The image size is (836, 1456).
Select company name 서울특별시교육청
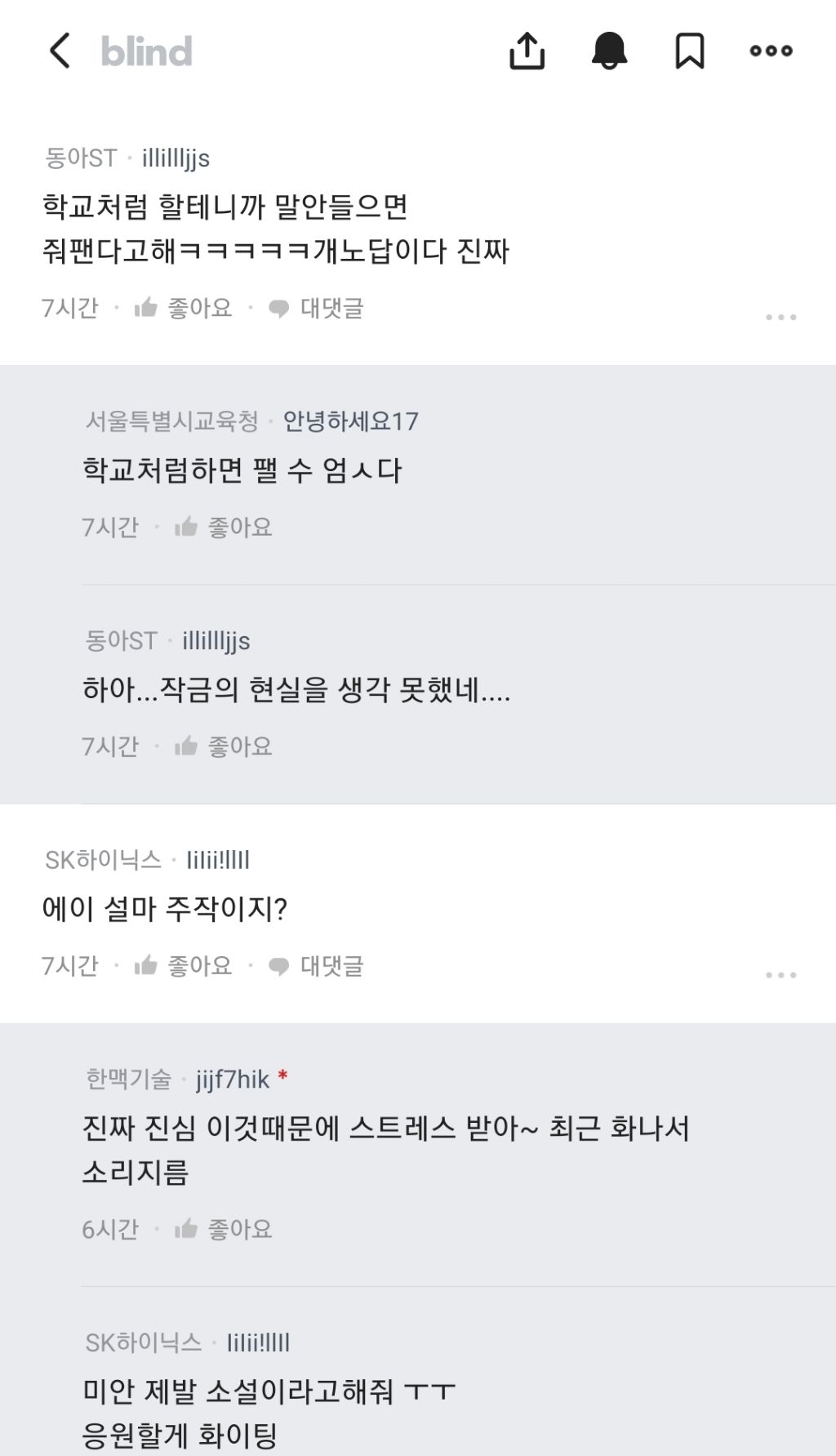(x=171, y=421)
